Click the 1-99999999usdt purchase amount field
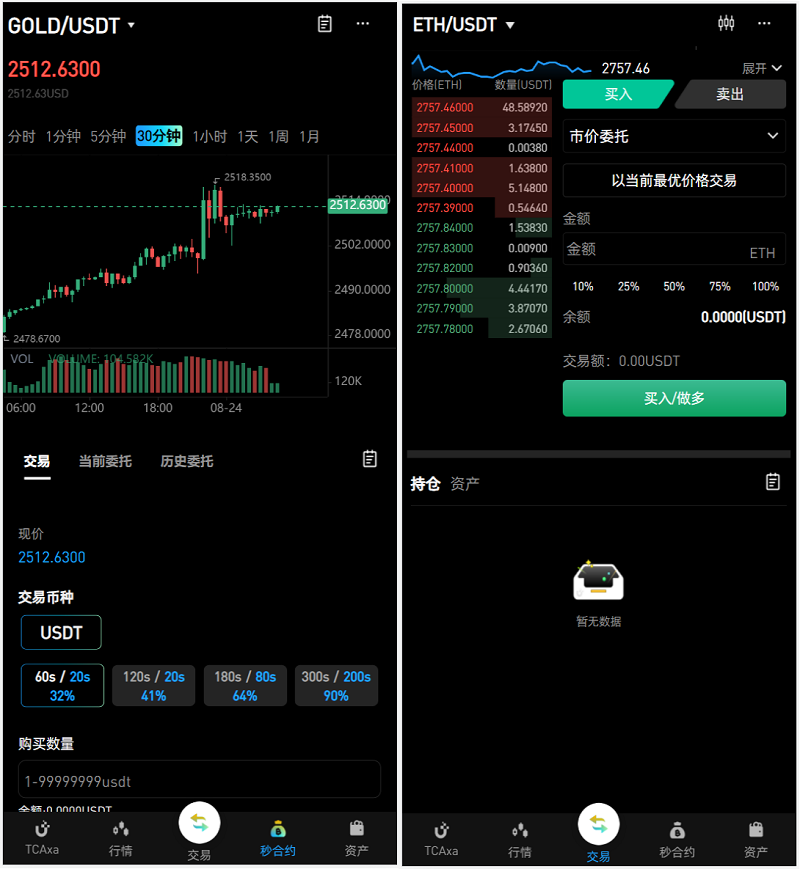Screen dimensions: 800x869 (199, 780)
